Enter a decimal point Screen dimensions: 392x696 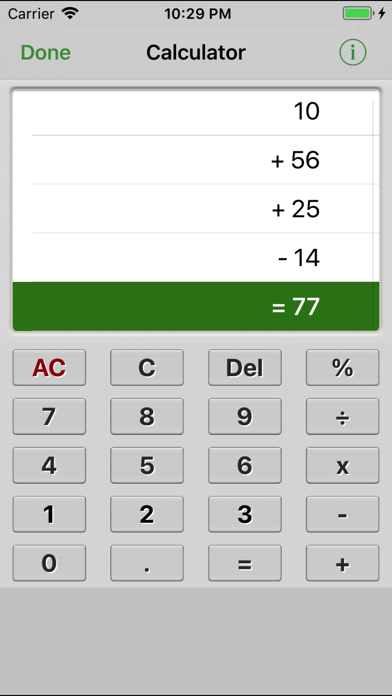(147, 563)
